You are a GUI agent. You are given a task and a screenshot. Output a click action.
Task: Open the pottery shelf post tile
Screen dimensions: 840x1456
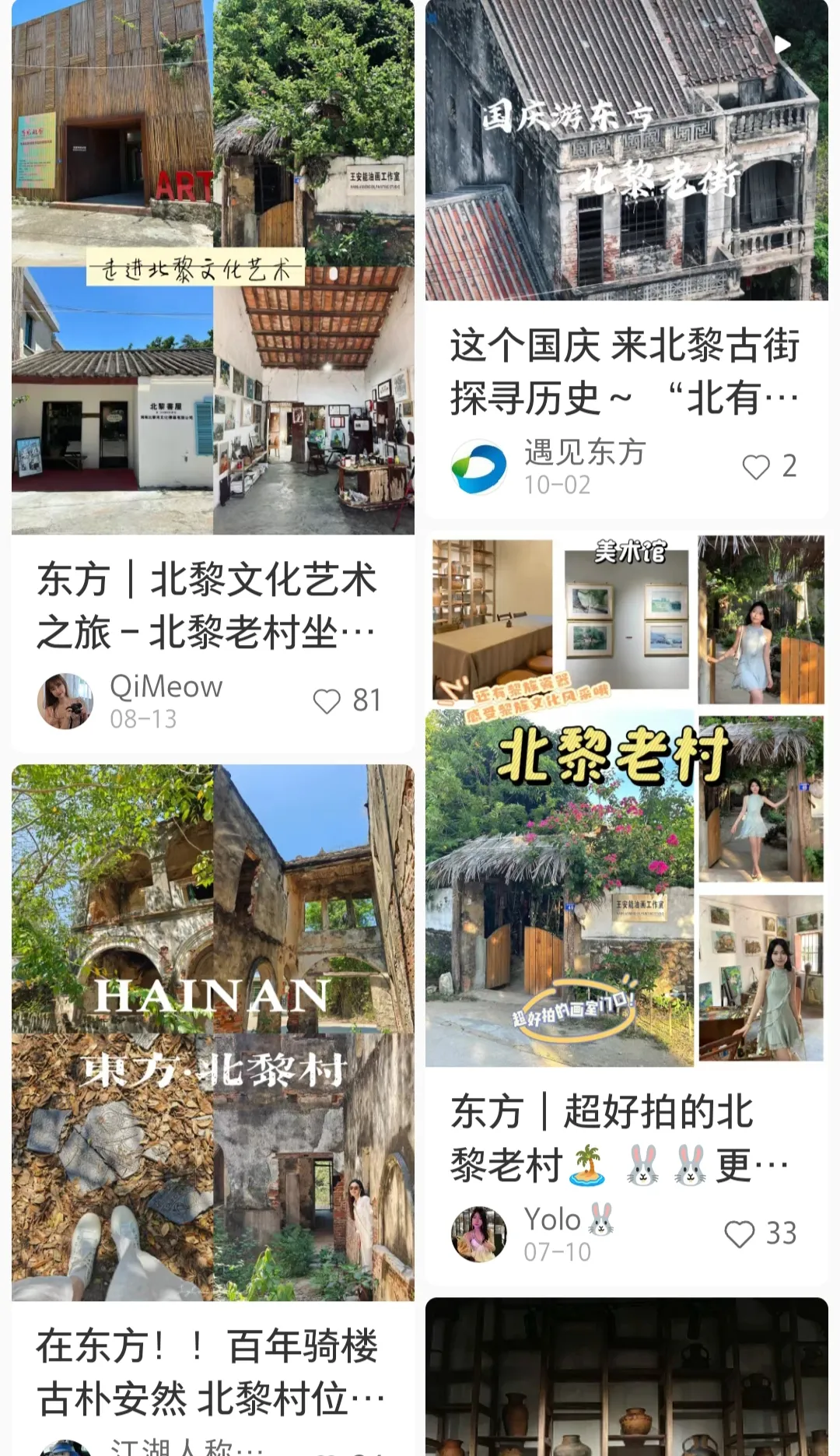click(x=626, y=1377)
